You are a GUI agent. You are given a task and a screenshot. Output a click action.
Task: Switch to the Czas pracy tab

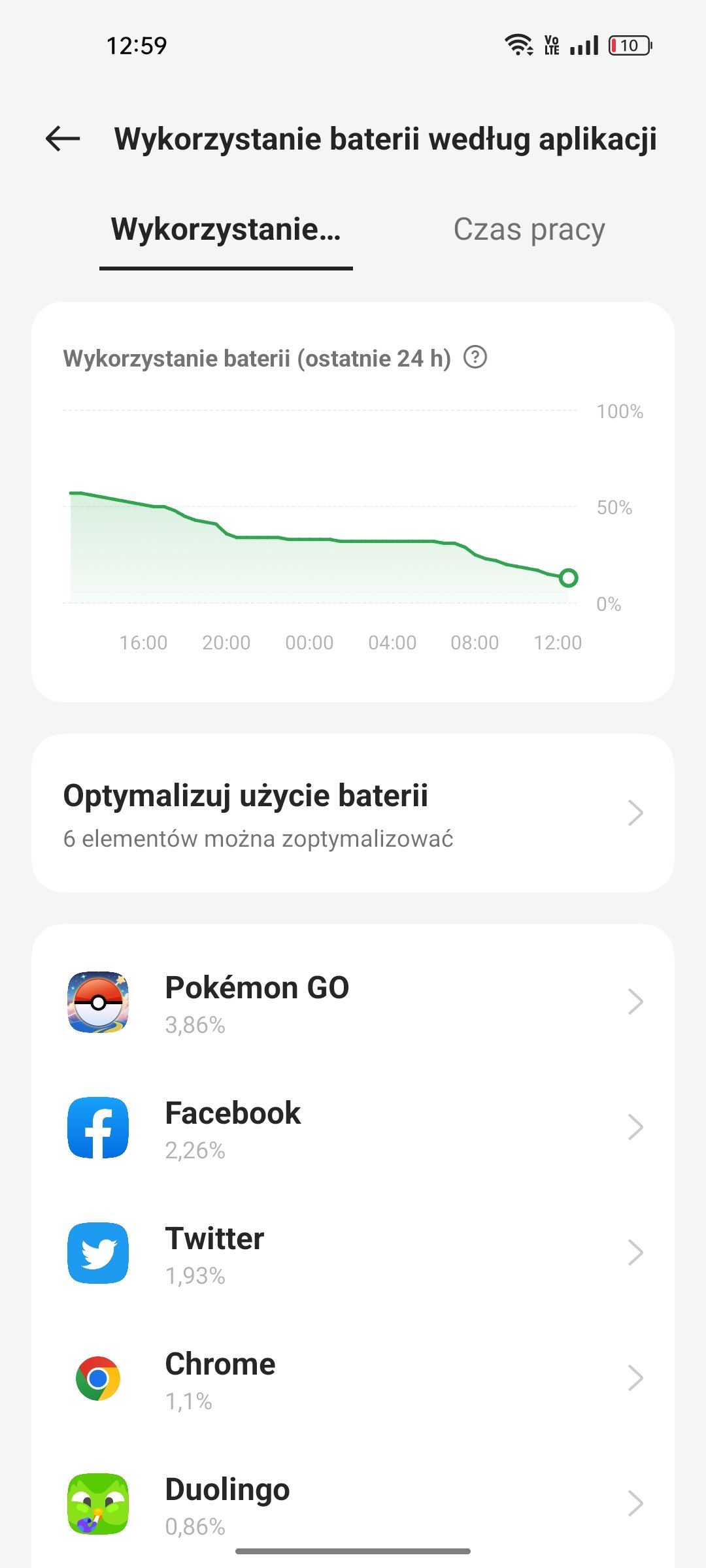[529, 230]
